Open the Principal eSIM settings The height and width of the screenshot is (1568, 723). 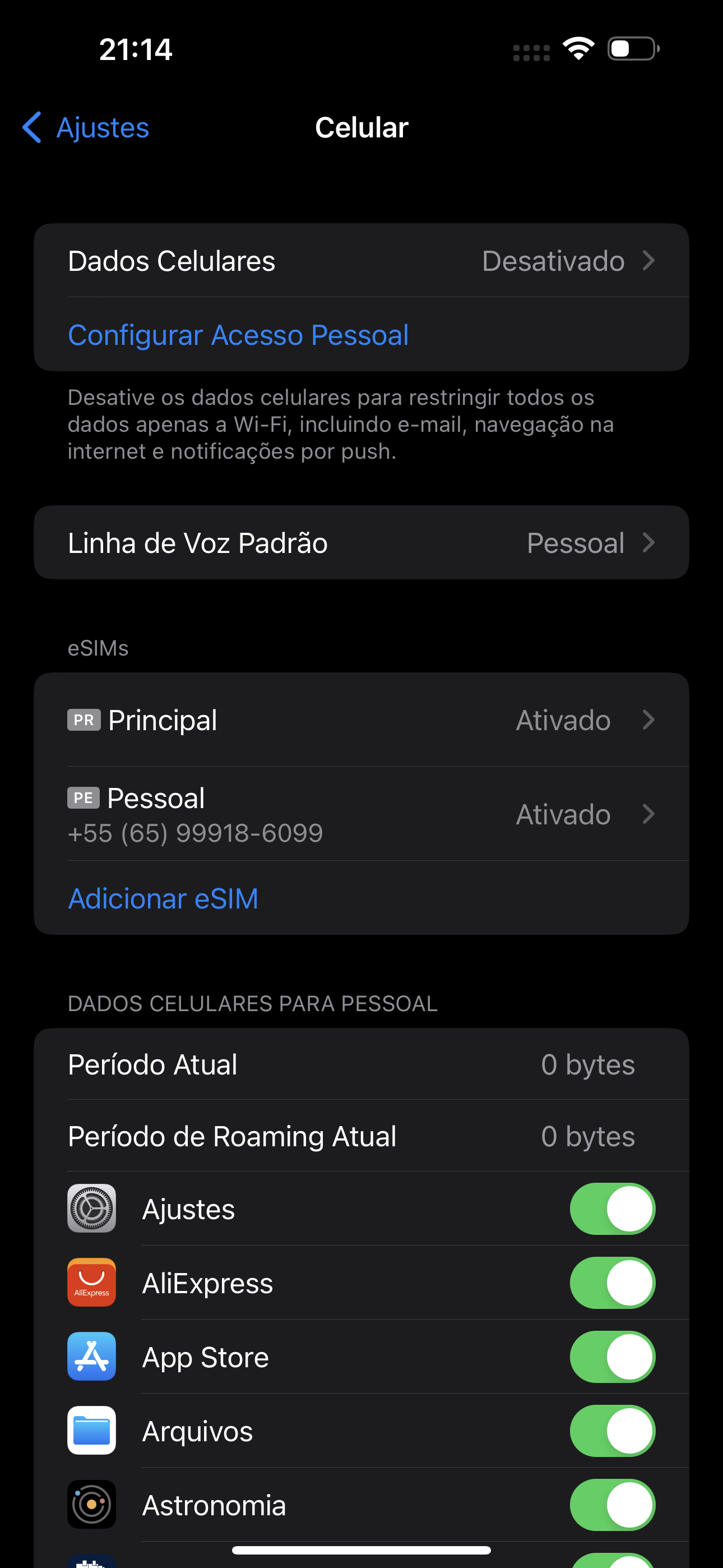tap(361, 720)
